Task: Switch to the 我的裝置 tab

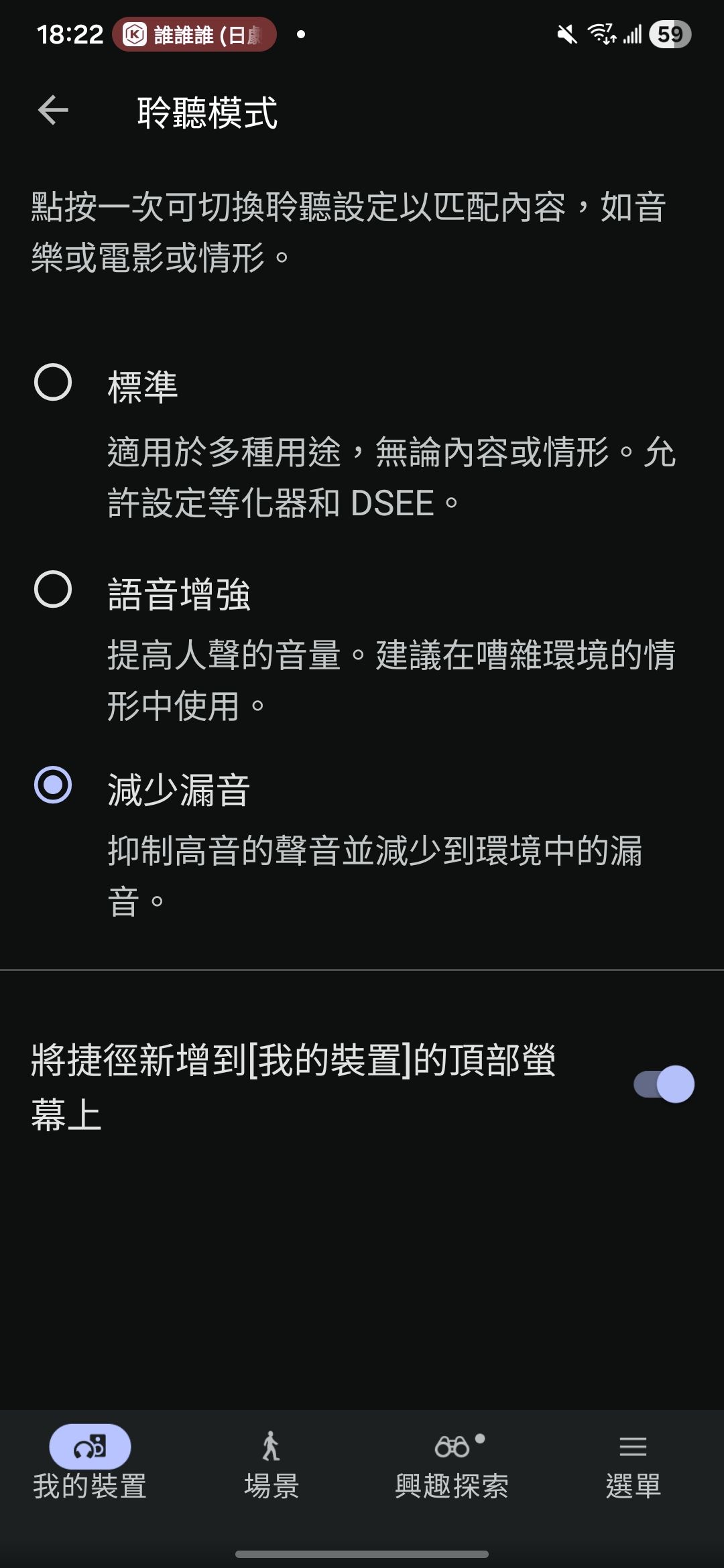Action: click(x=90, y=1462)
